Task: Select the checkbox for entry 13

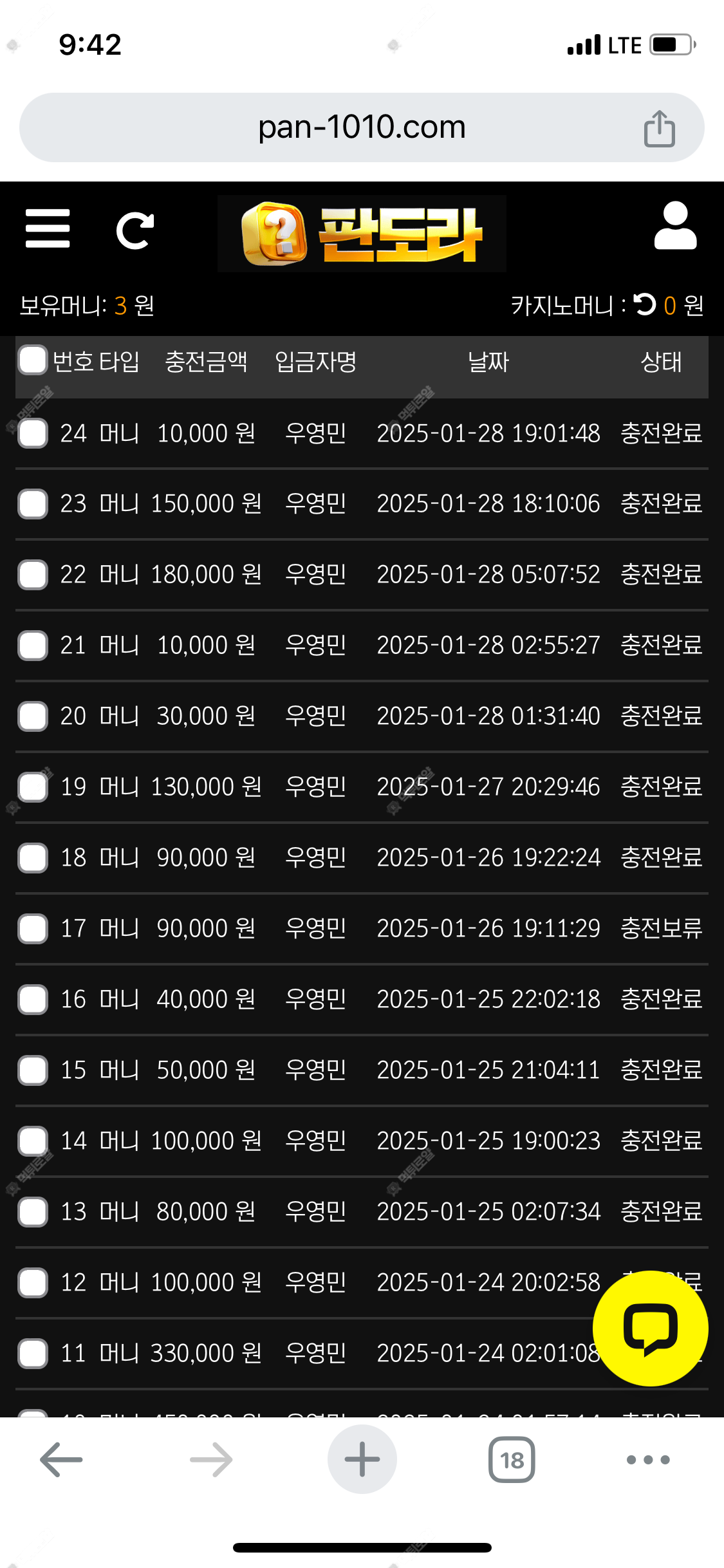Action: pyautogui.click(x=33, y=1212)
